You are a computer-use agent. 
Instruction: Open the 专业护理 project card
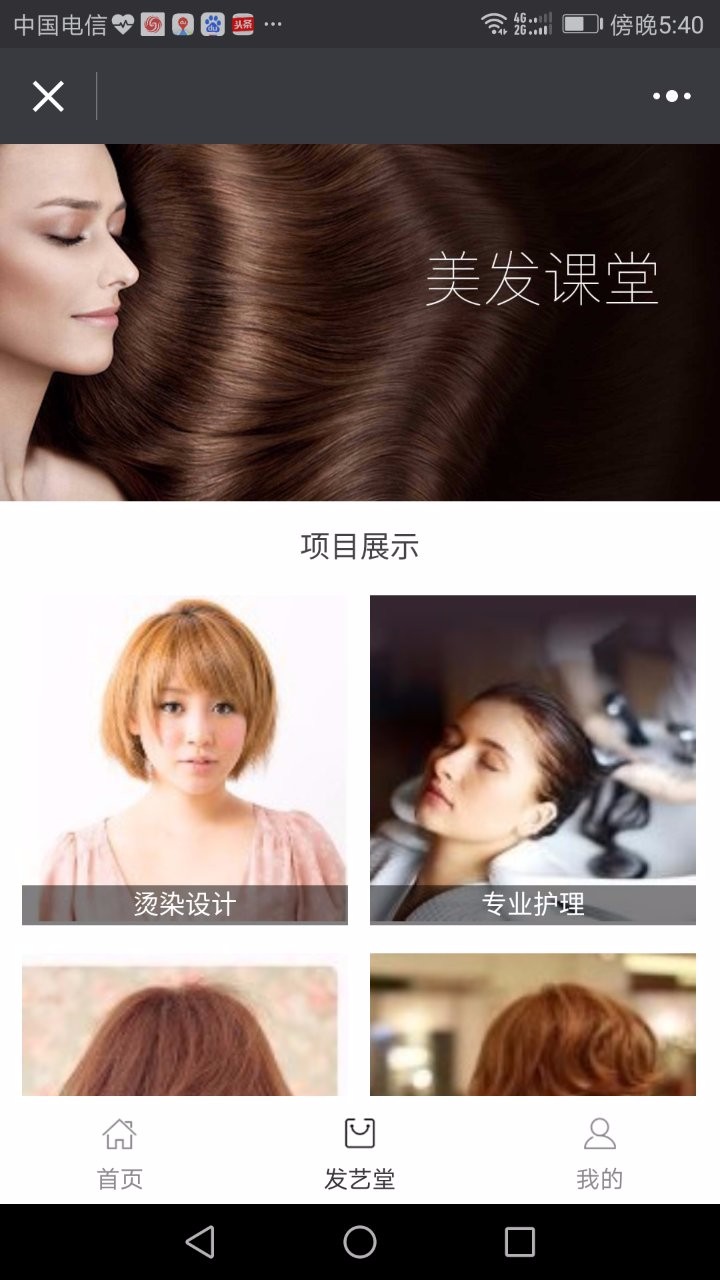pyautogui.click(x=533, y=760)
